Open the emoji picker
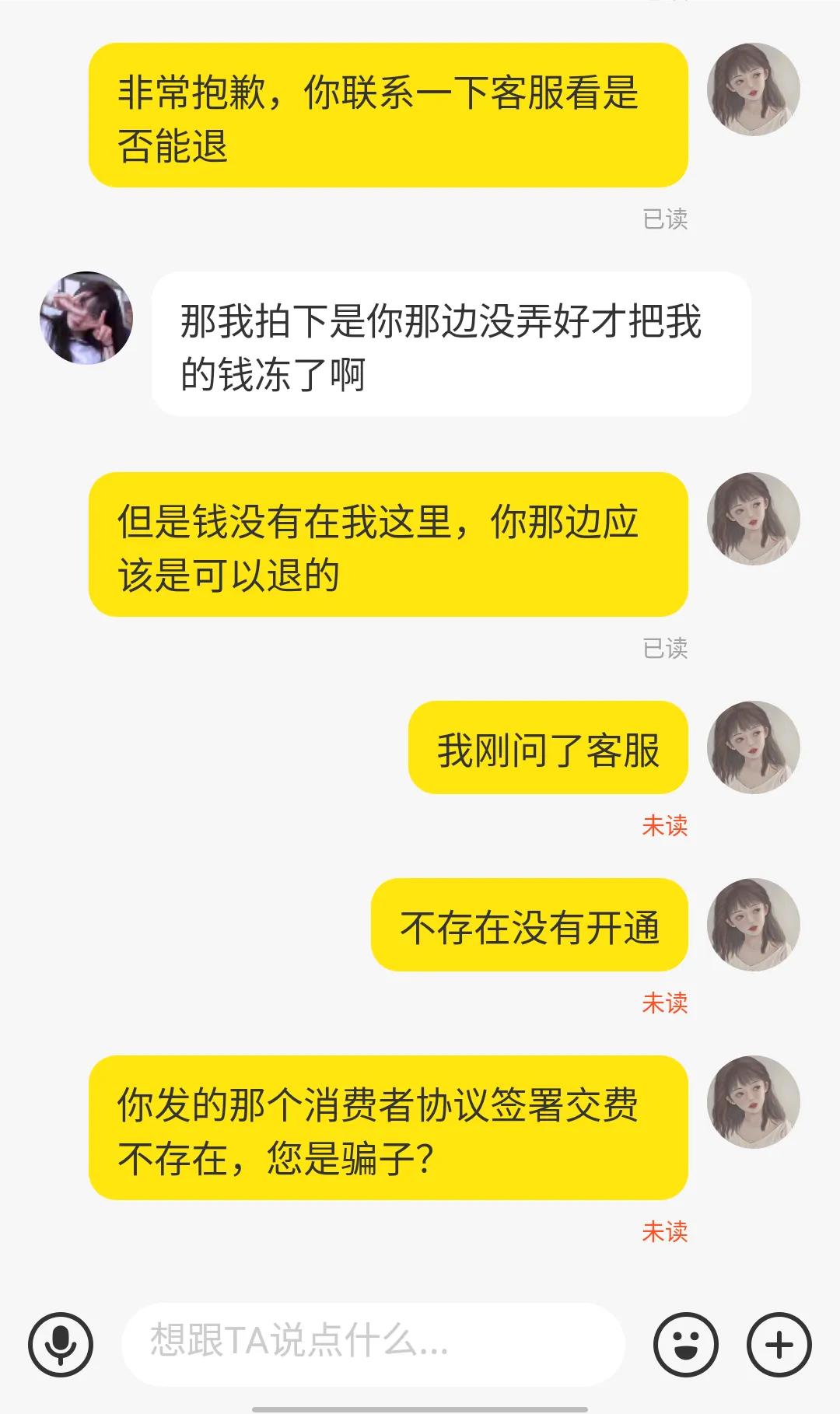The image size is (840, 1414). [685, 1344]
